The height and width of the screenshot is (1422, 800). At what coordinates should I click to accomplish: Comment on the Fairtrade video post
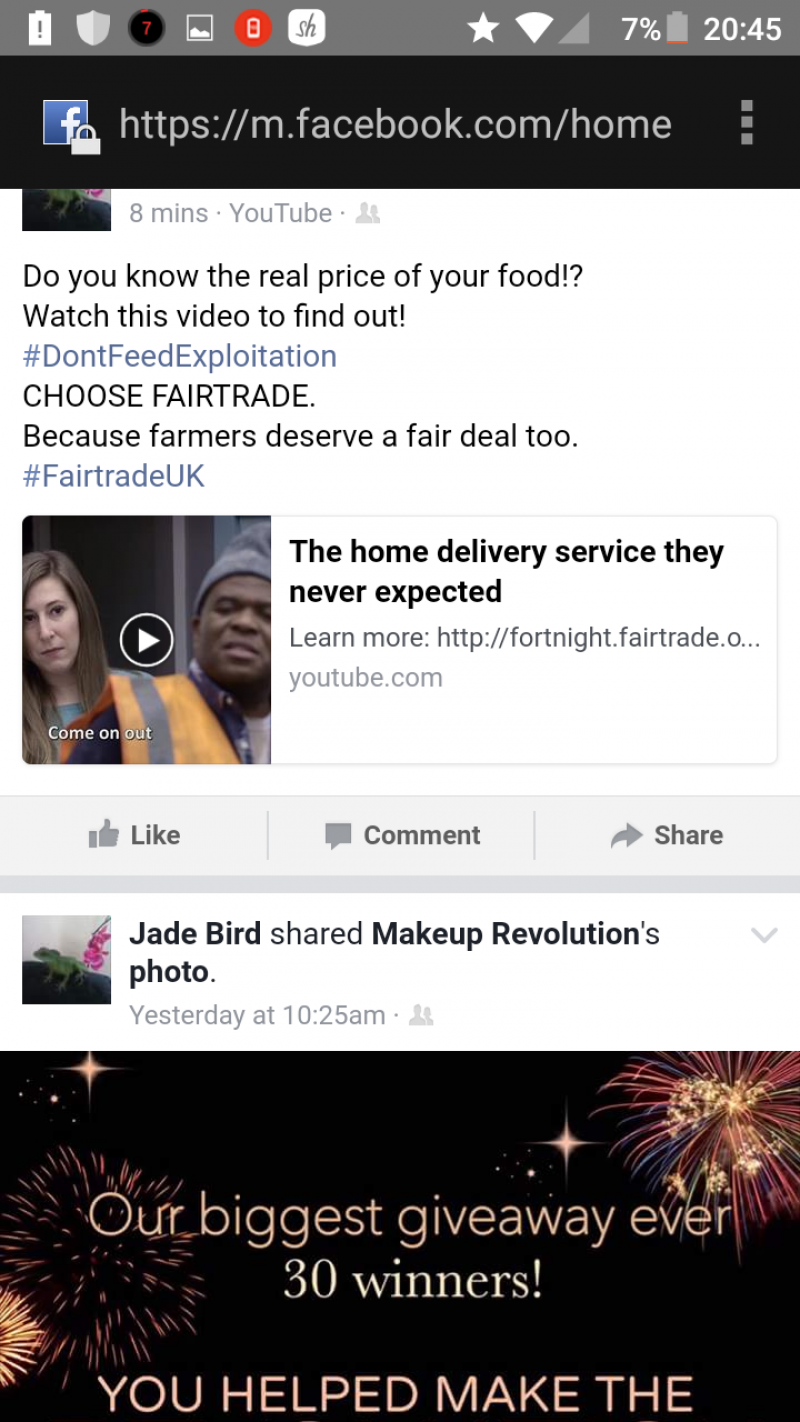(402, 835)
